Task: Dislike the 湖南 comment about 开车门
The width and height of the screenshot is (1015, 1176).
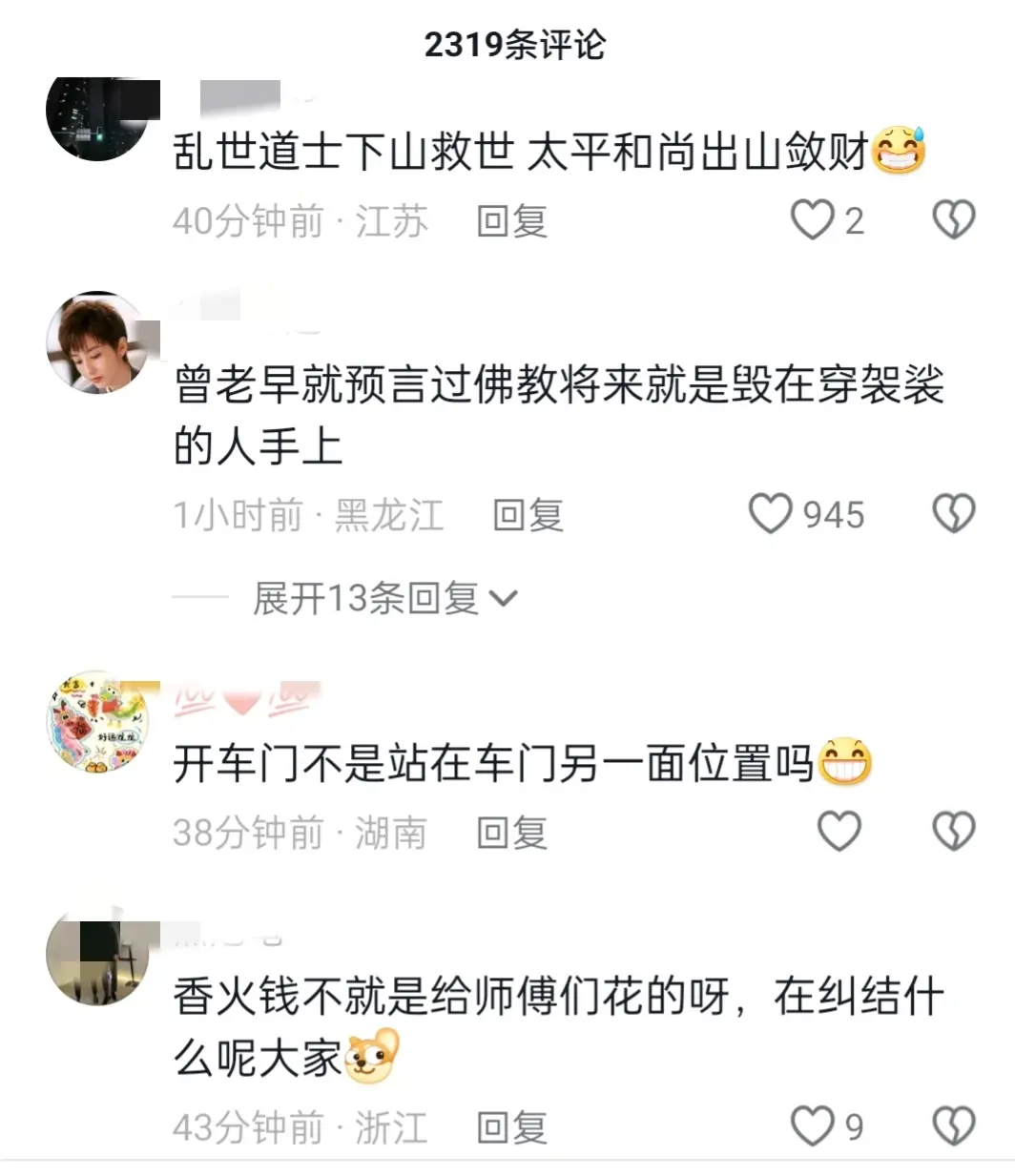Action: (x=952, y=832)
